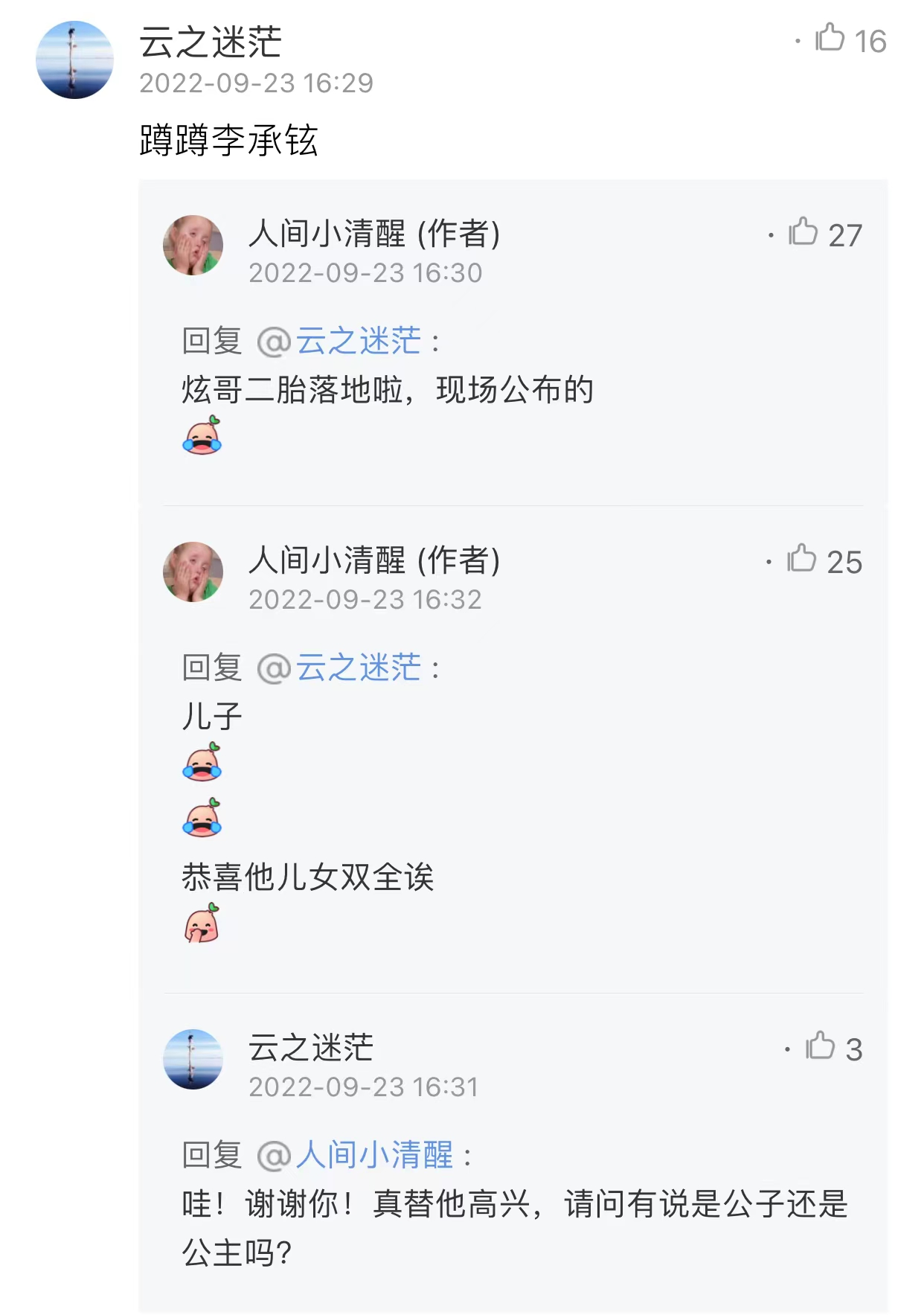Like the reply saying 恭喜他儿女双全诶

click(x=802, y=559)
